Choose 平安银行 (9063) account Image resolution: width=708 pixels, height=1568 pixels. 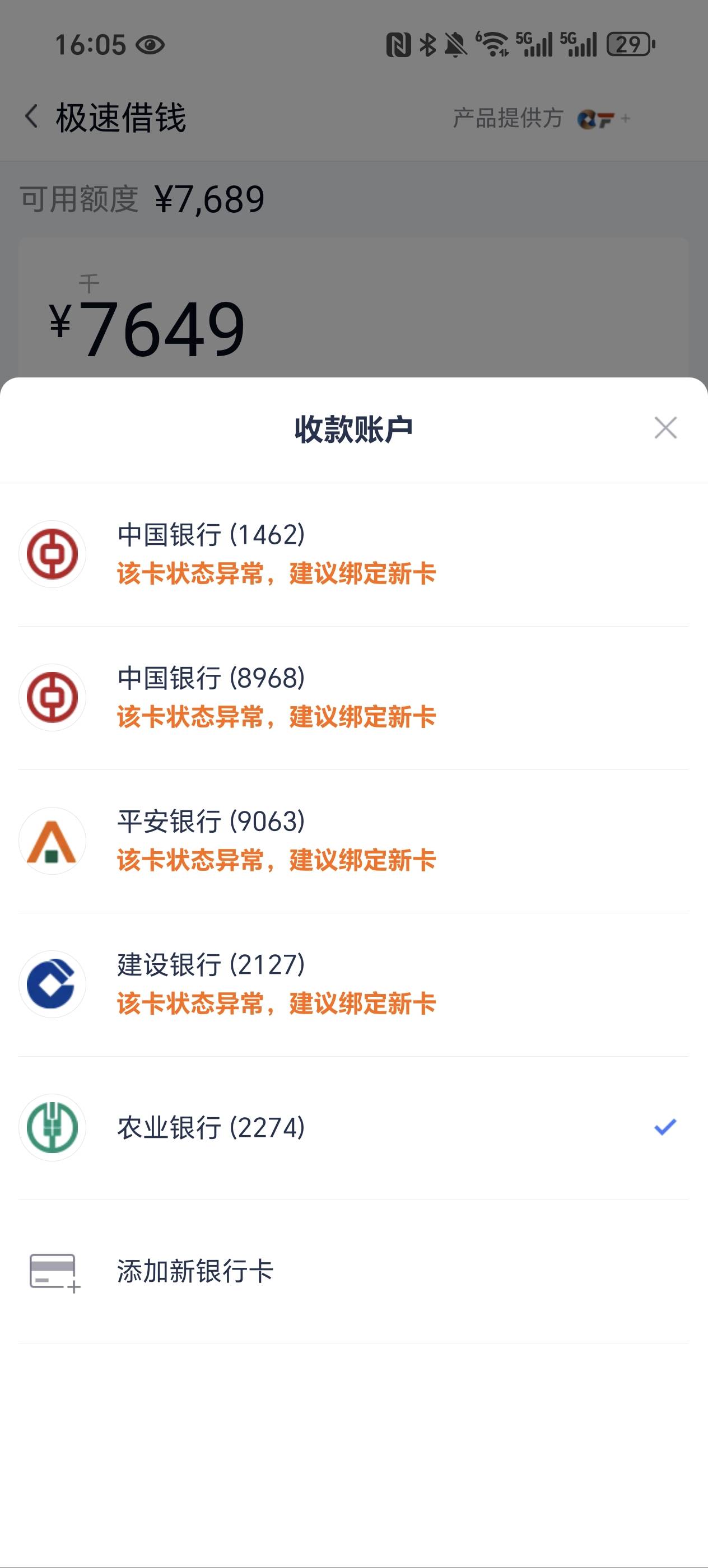coord(353,842)
